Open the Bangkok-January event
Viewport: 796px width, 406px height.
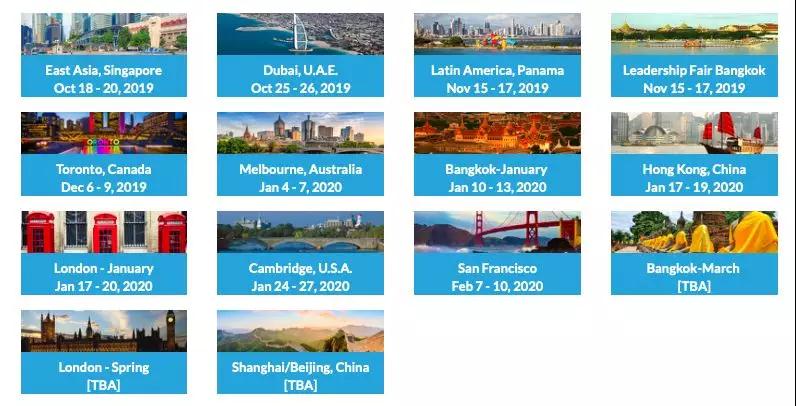pos(497,155)
